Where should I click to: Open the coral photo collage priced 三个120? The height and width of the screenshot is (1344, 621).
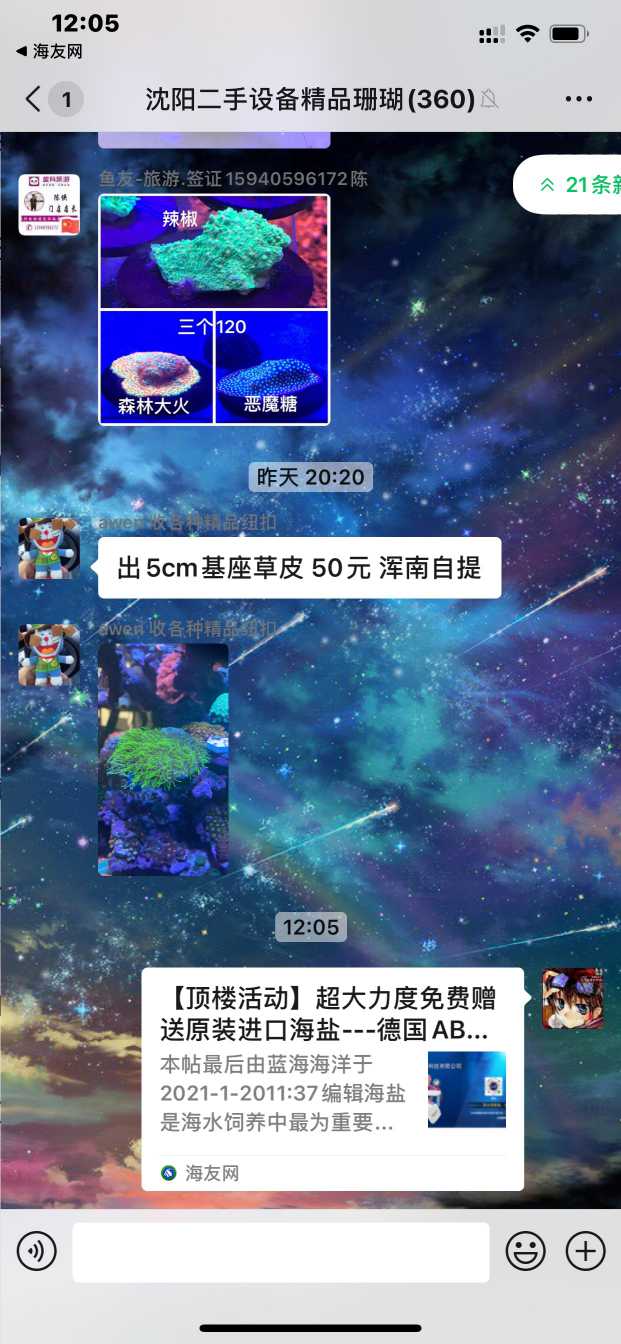tap(214, 309)
